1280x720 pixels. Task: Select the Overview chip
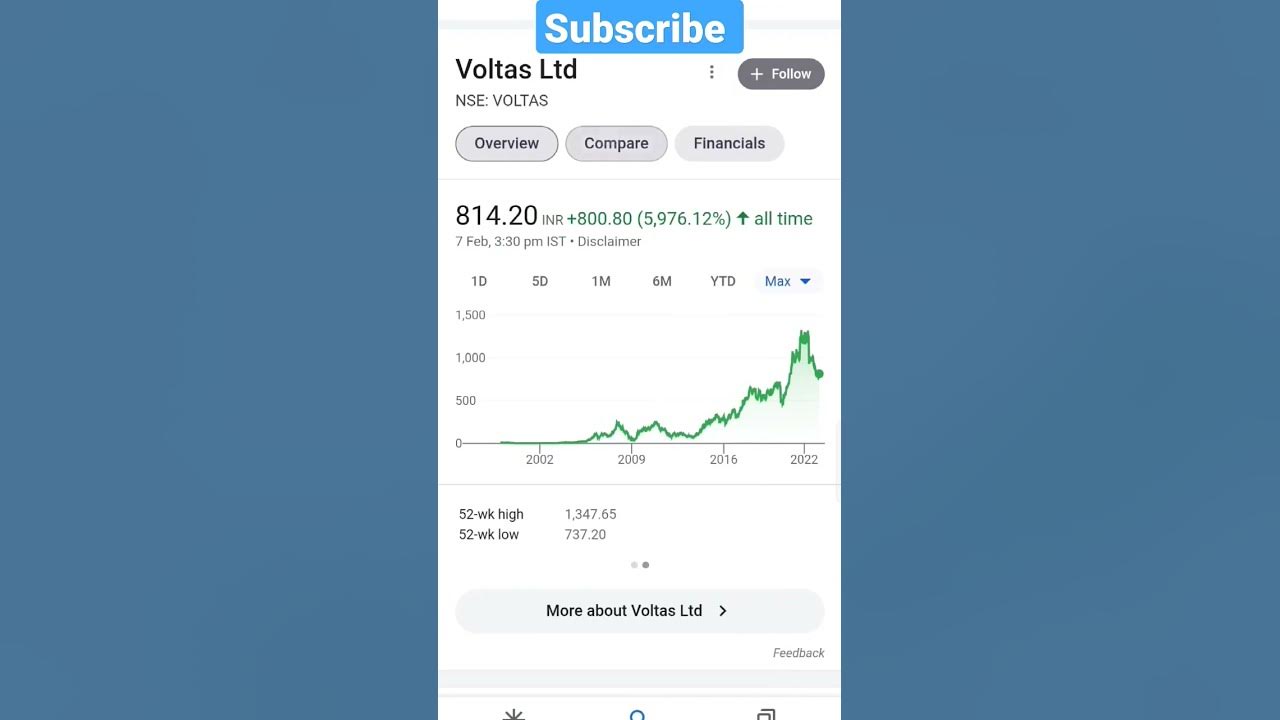506,143
